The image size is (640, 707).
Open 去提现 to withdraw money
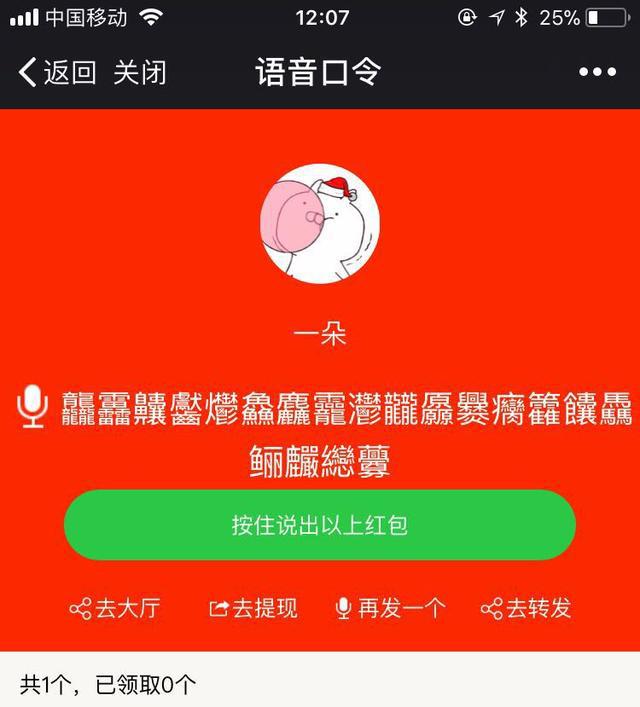(253, 608)
